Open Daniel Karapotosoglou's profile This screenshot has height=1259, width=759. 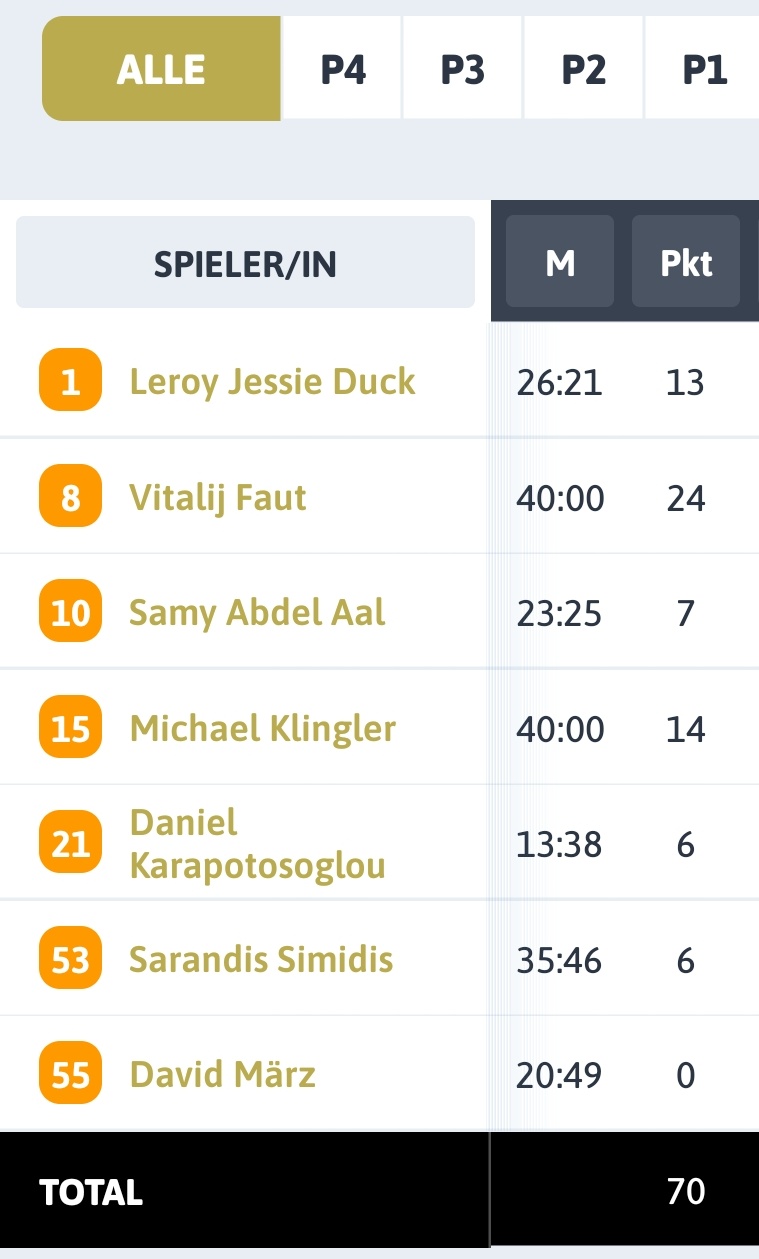tap(258, 844)
